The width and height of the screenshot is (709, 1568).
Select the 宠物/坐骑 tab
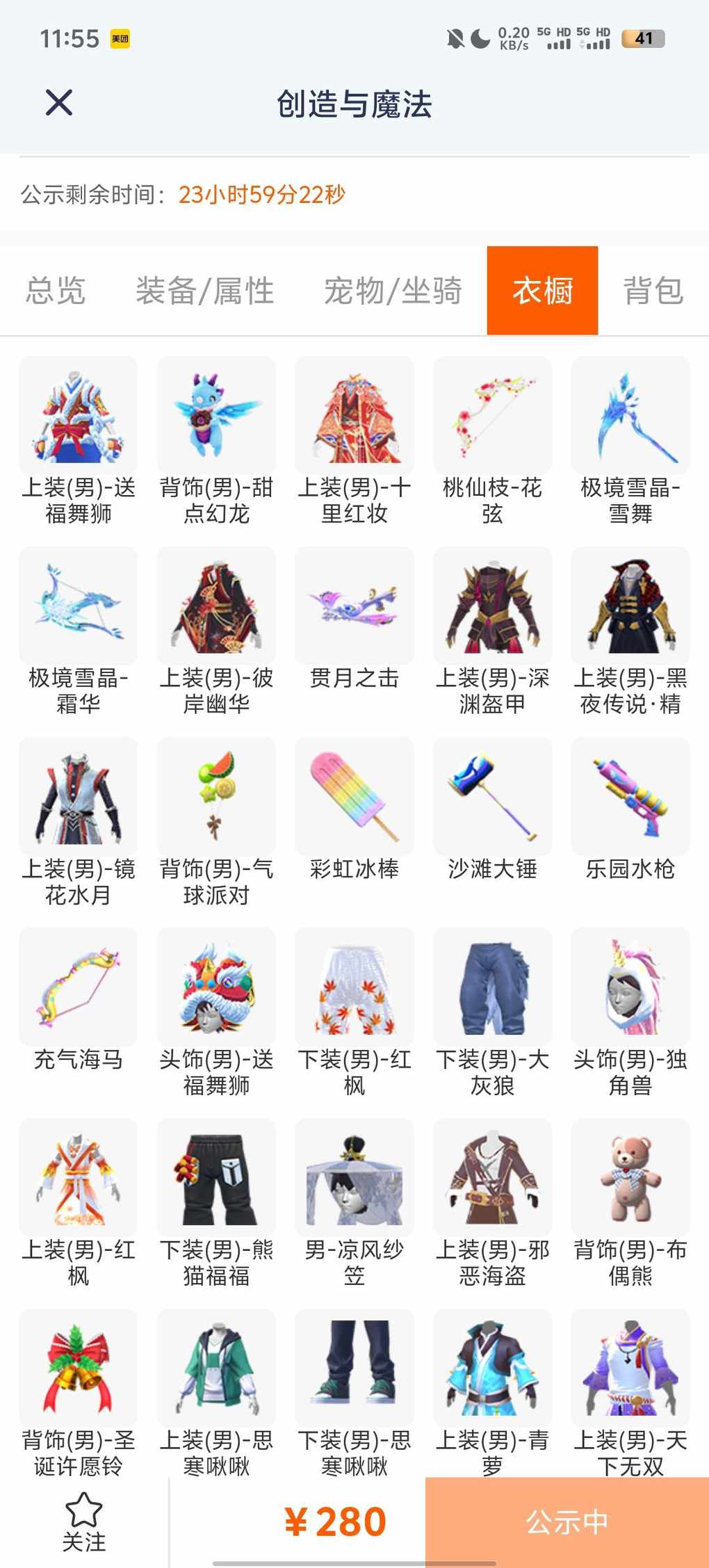tap(393, 291)
